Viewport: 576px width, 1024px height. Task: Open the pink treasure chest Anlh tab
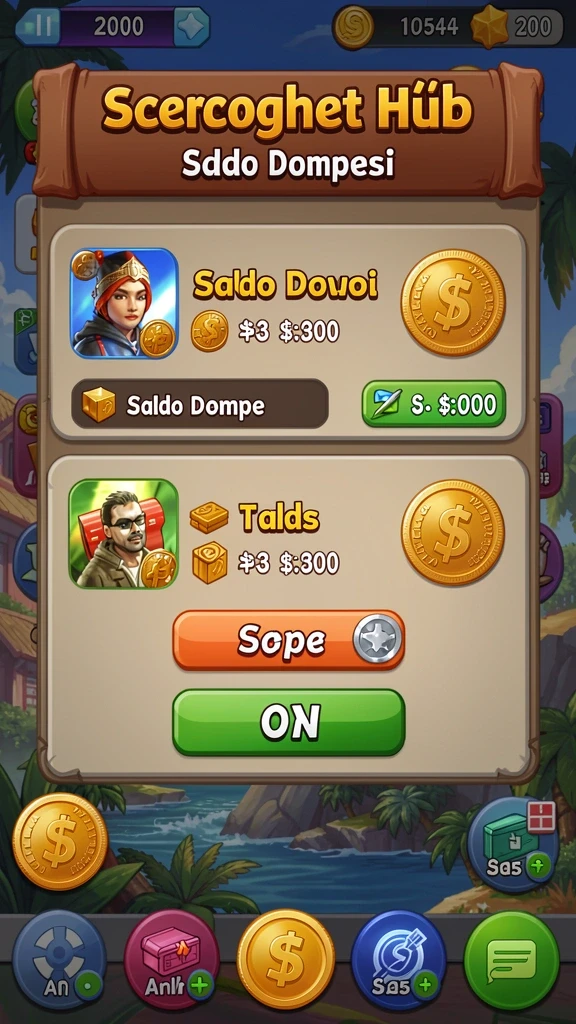(x=172, y=959)
